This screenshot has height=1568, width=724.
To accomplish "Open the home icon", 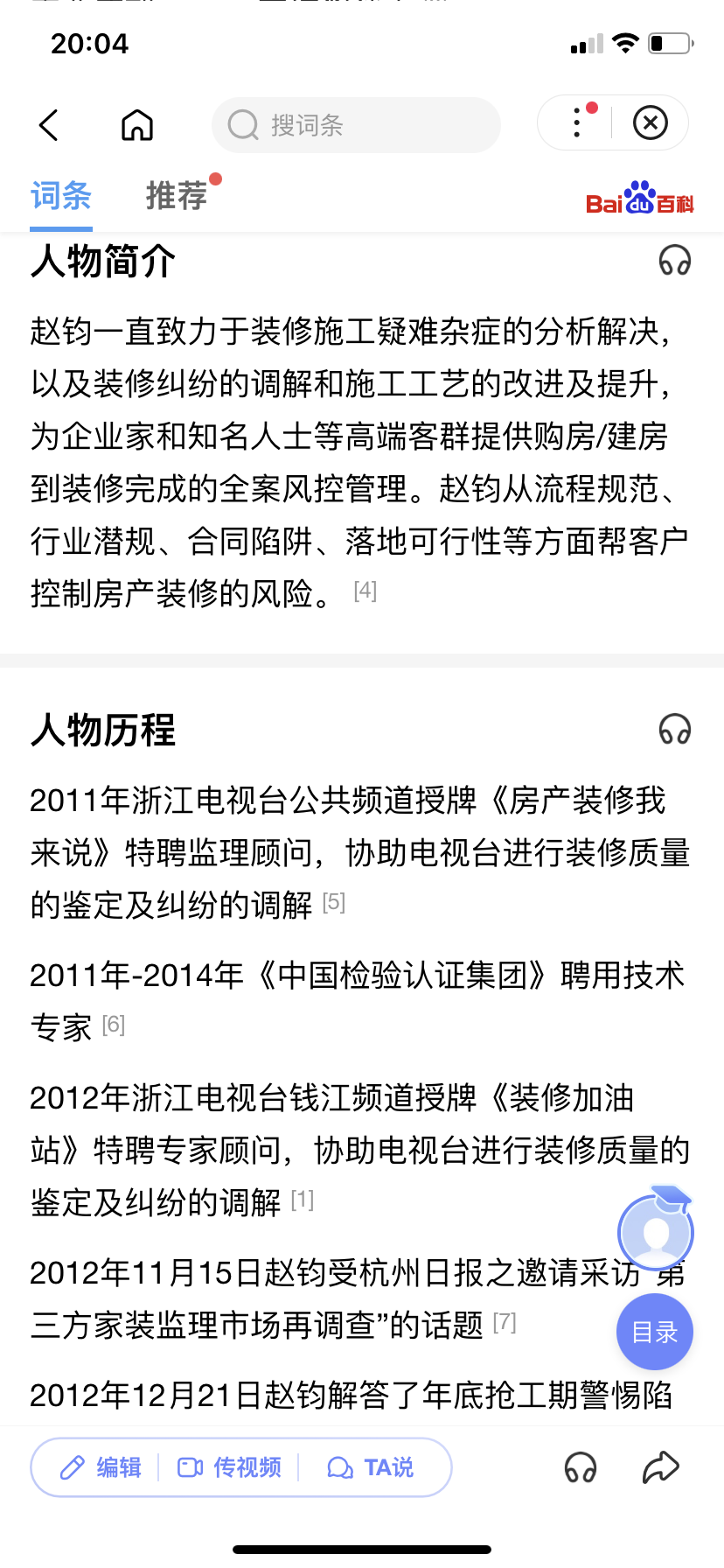I will (137, 125).
